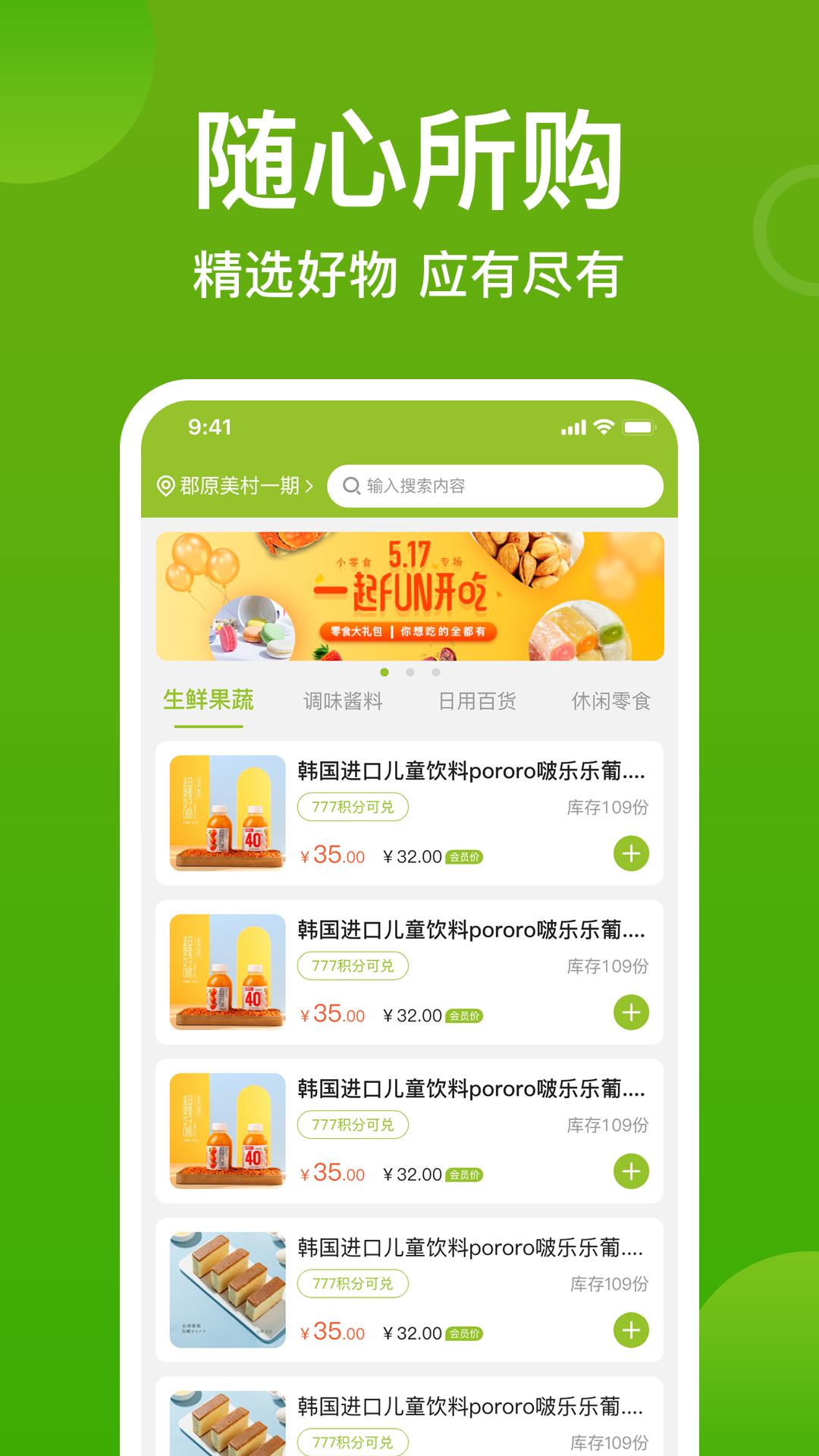The width and height of the screenshot is (819, 1456).
Task: Click the 777积分可兑 badge on first product
Action: pos(353,806)
